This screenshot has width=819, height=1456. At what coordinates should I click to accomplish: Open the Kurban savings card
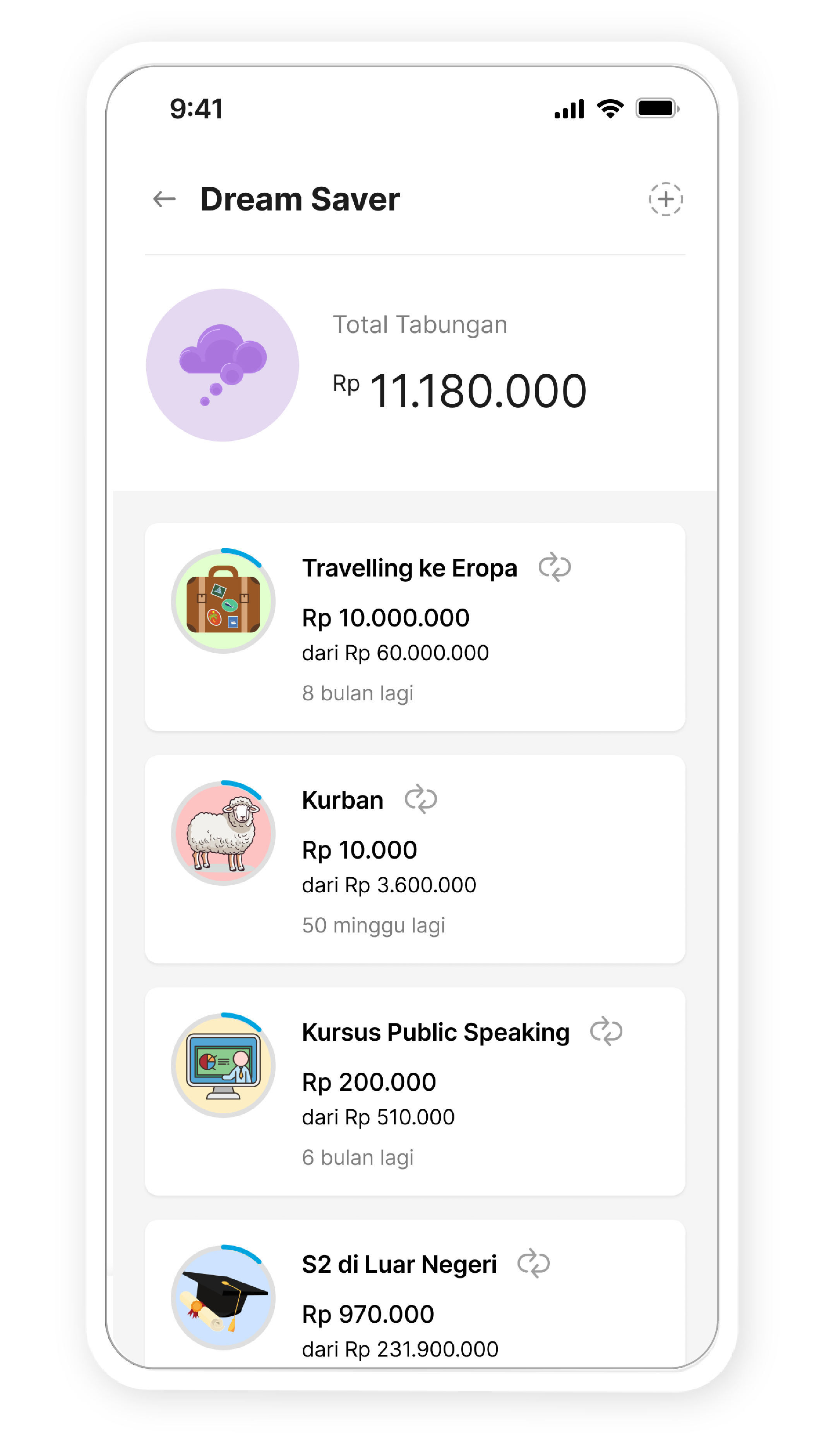[415, 859]
